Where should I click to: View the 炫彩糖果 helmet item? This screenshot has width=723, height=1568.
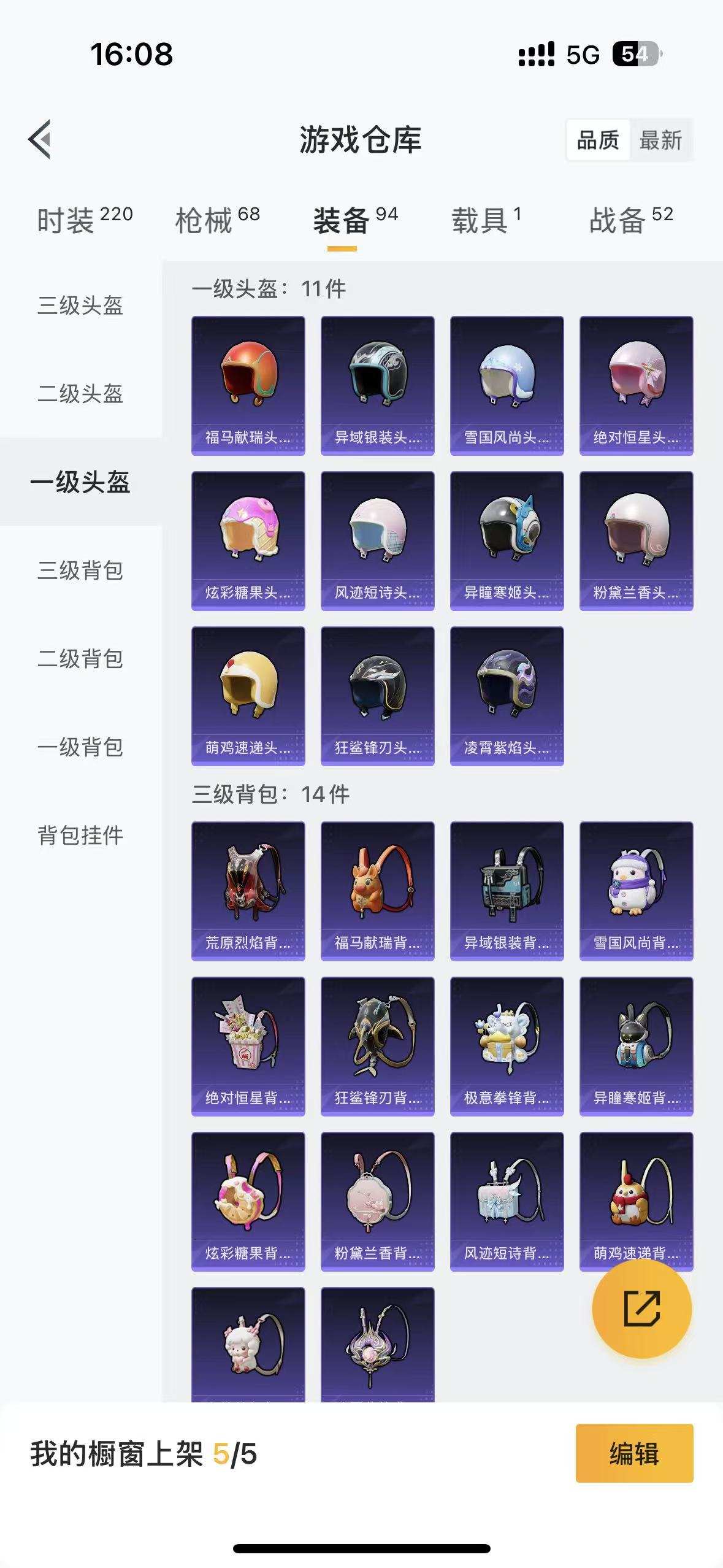[248, 540]
